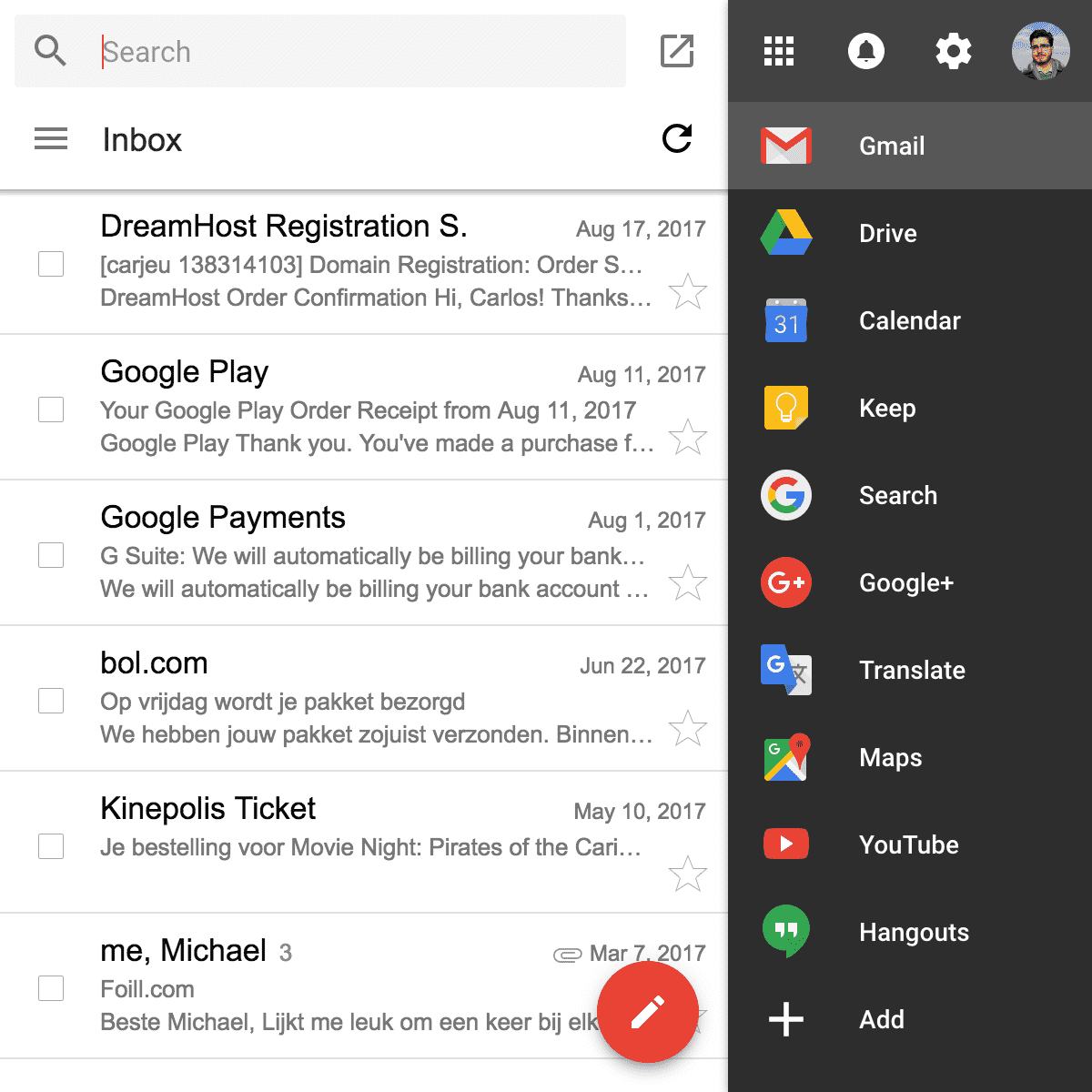Refresh the inbox
The width and height of the screenshot is (1092, 1092).
[x=677, y=138]
